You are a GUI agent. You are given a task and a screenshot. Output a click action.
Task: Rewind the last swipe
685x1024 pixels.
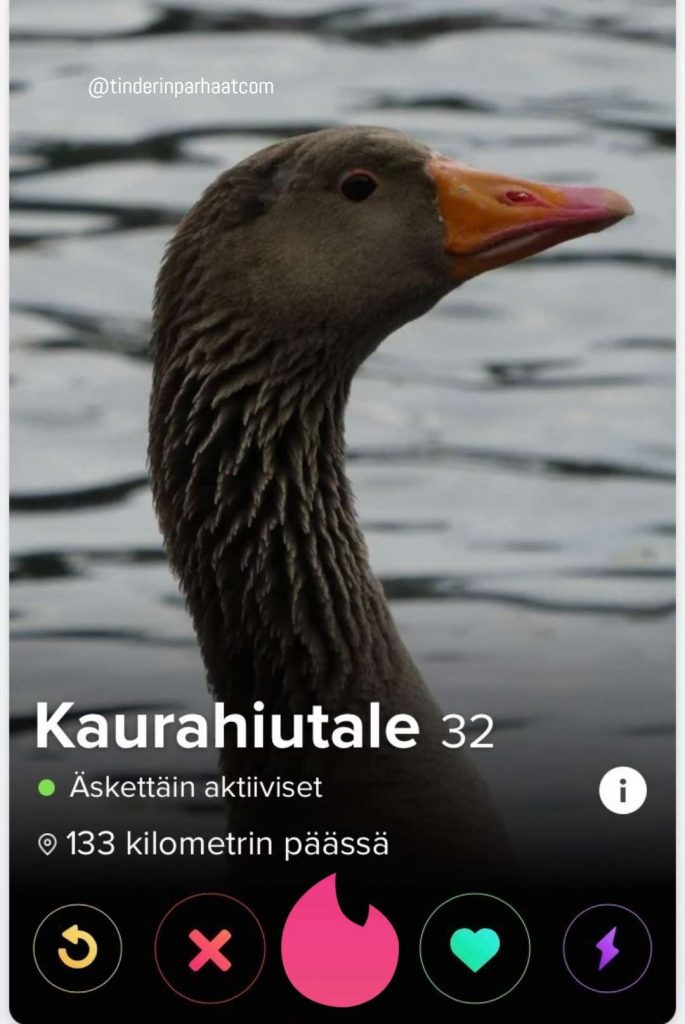pos(78,948)
